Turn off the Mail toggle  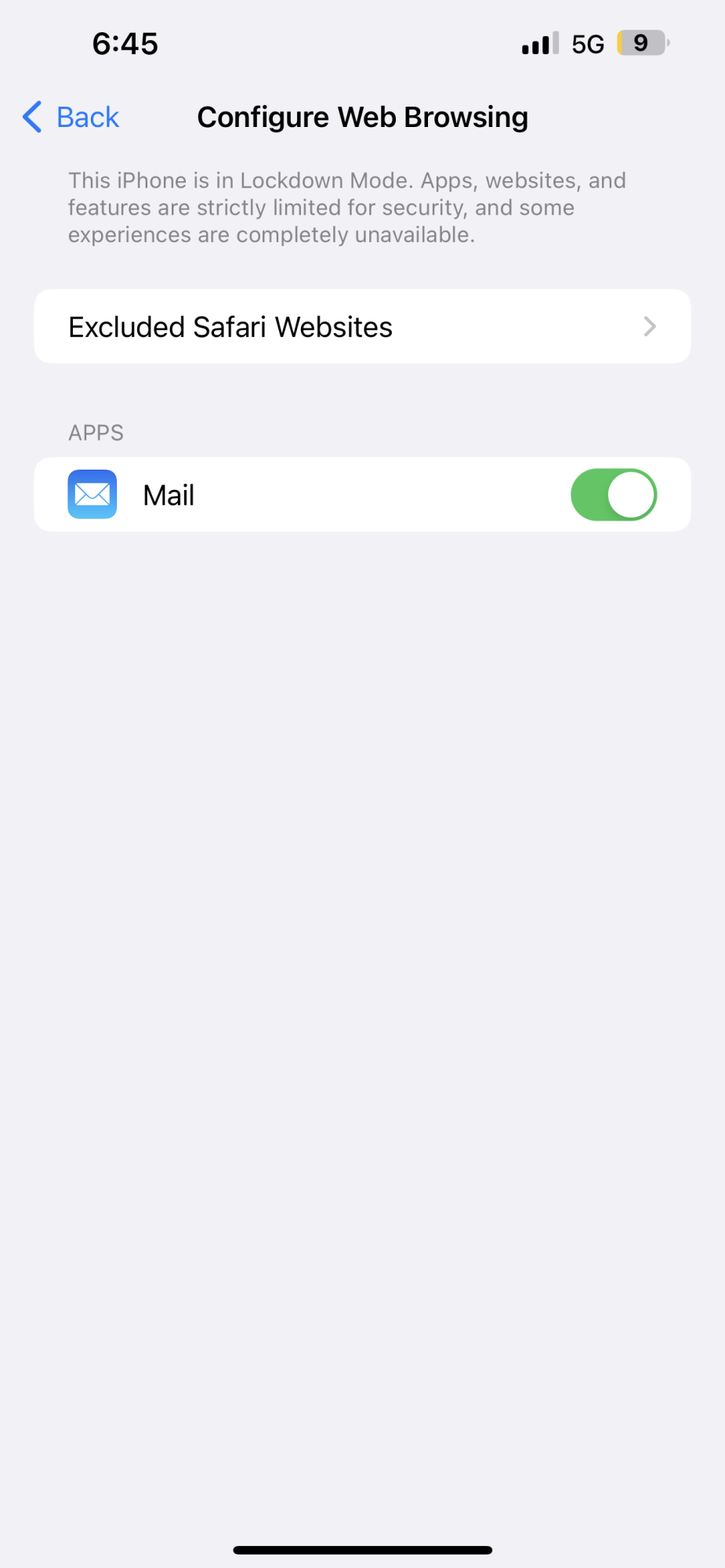613,495
